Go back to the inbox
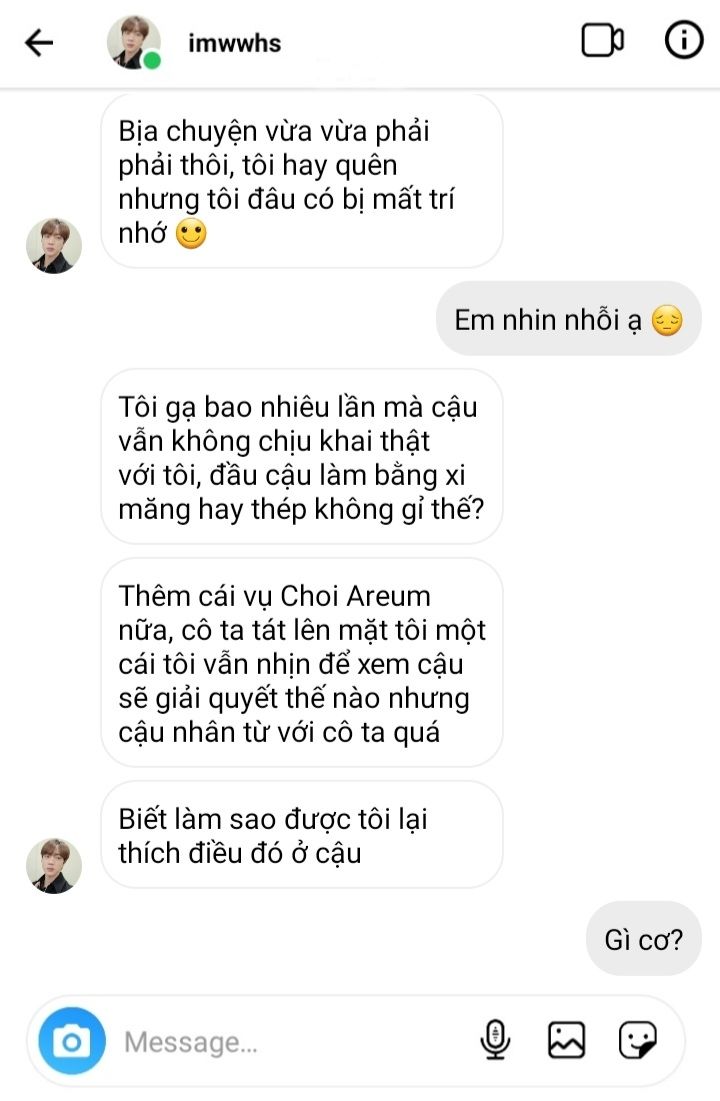 coord(39,42)
